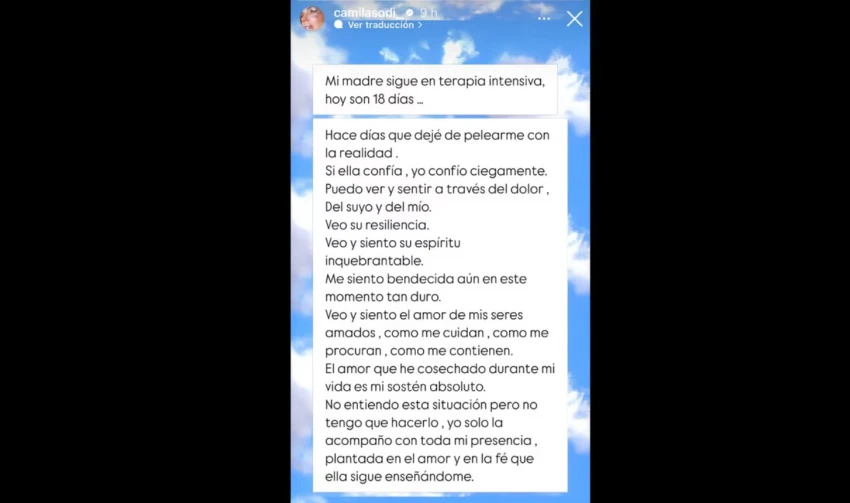Tap camilasodi_ profile picture avatar
Image resolution: width=850 pixels, height=503 pixels.
(312, 18)
